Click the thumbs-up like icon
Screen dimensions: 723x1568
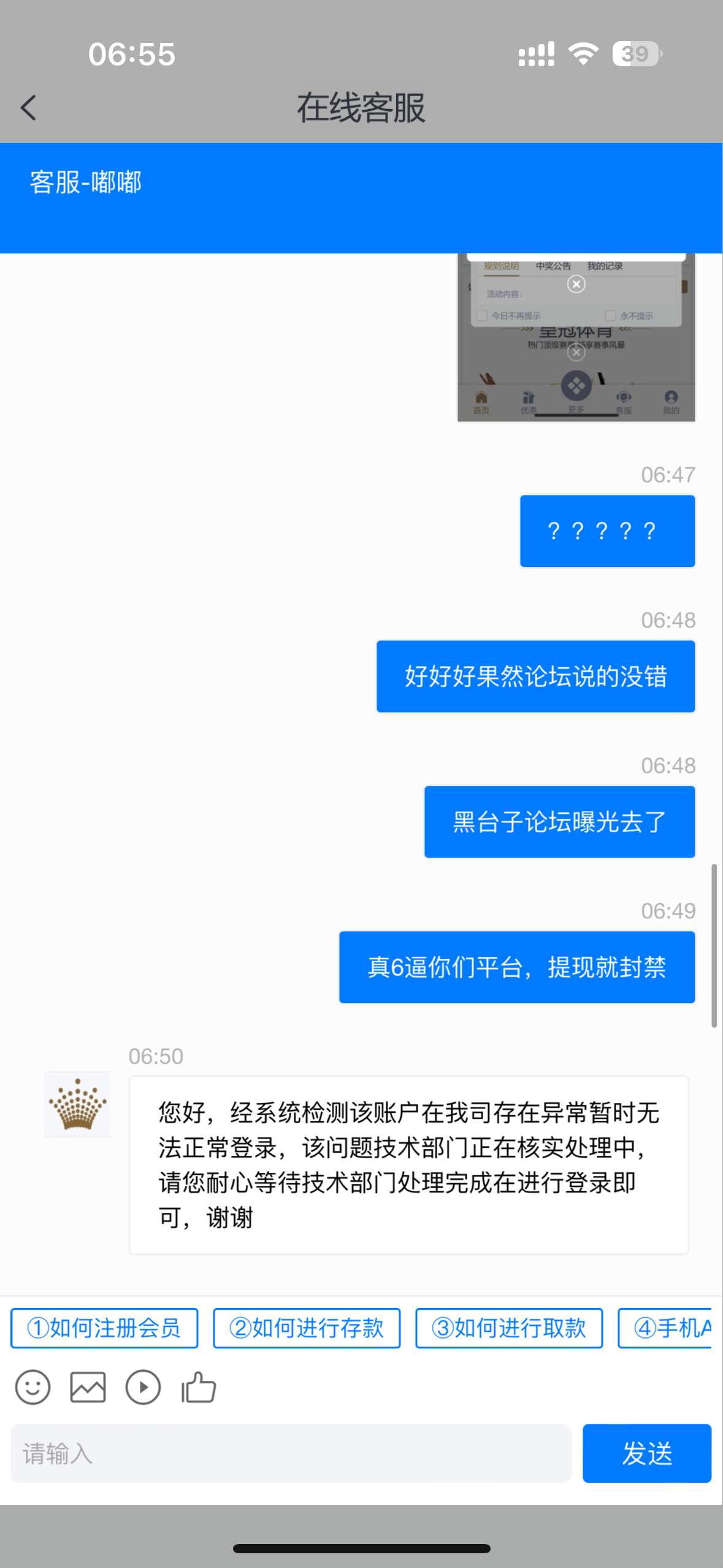(197, 1386)
